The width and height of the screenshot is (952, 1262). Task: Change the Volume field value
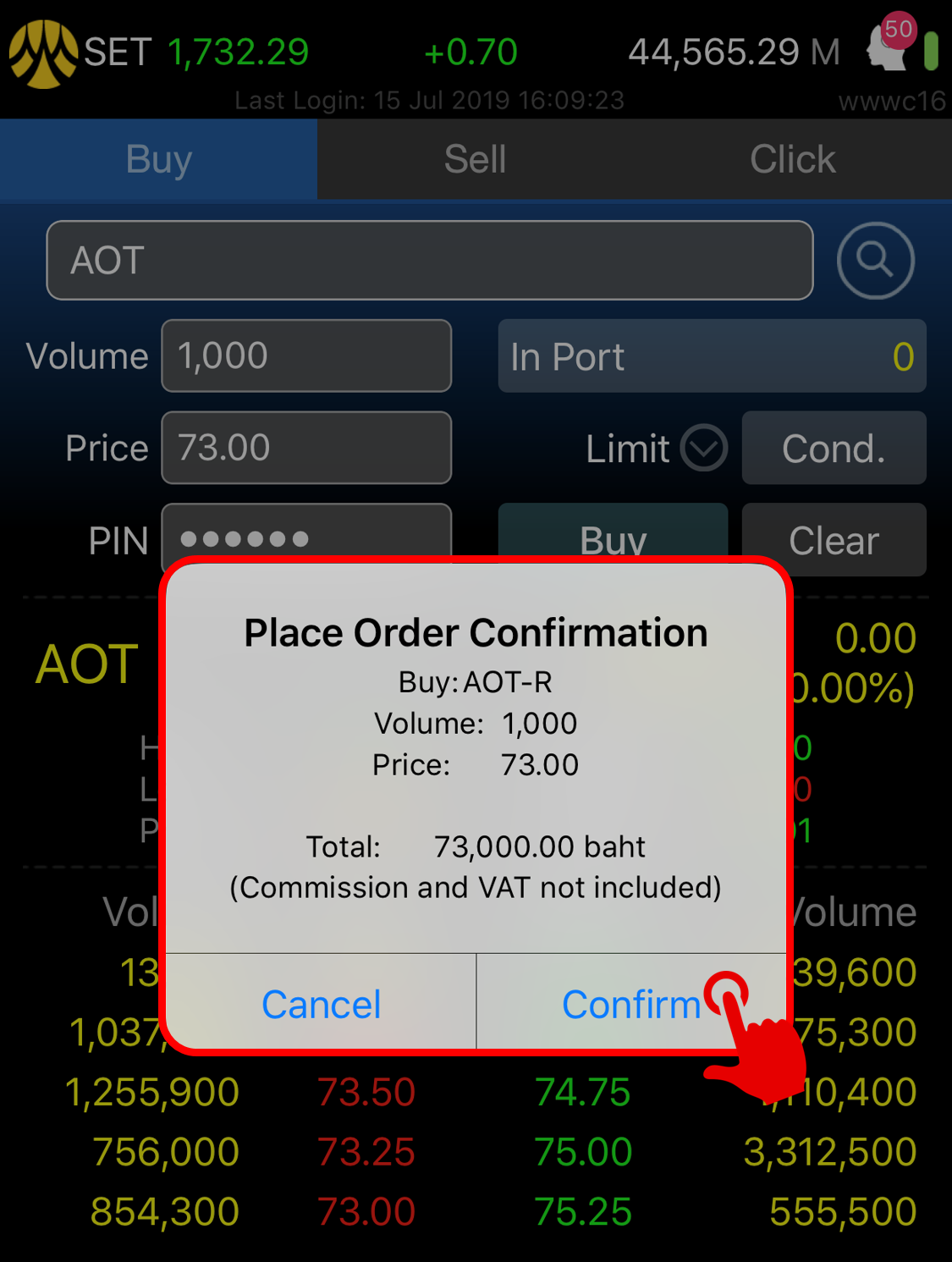coord(306,356)
